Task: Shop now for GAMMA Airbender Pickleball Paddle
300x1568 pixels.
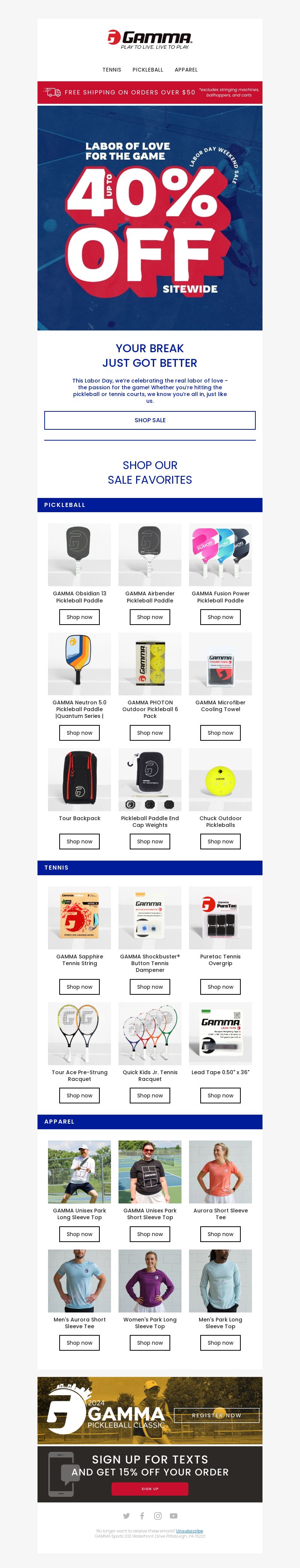Action: click(x=150, y=617)
